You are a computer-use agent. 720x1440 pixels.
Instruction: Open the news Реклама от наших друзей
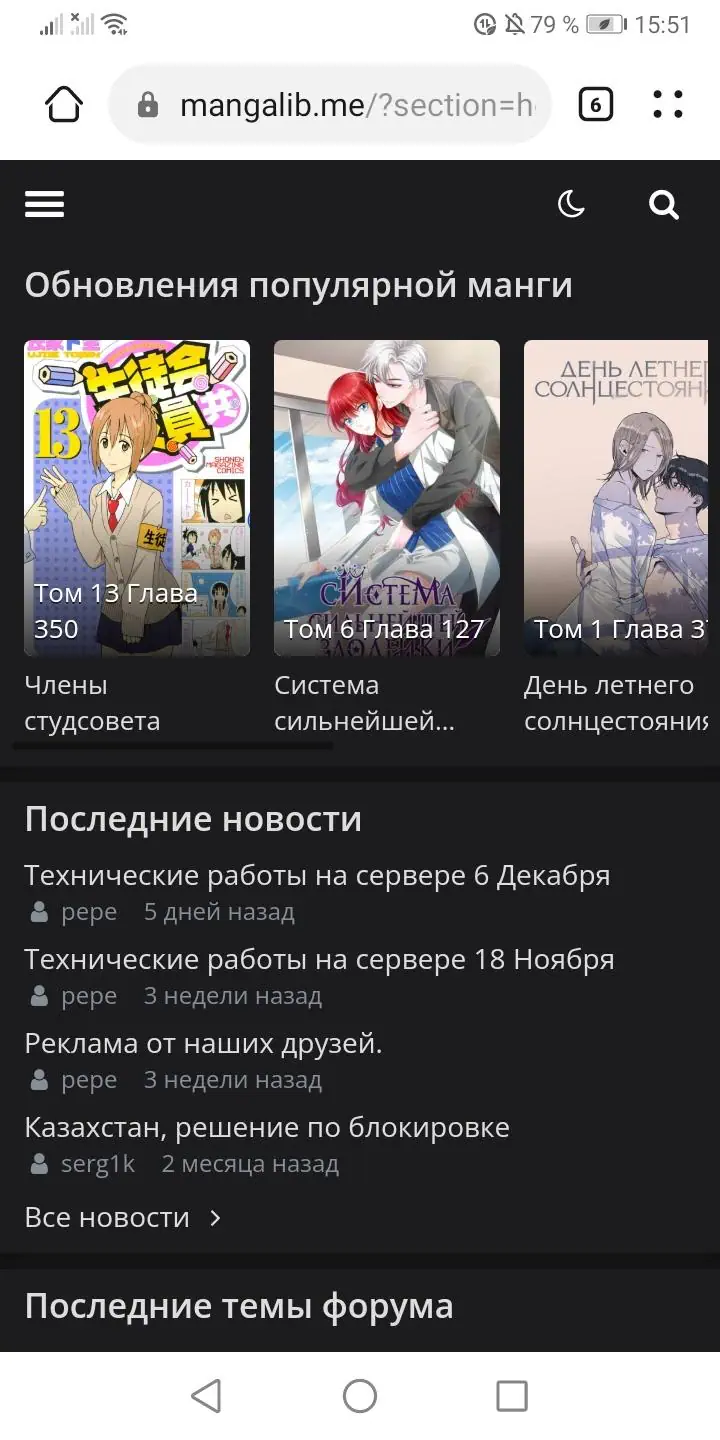point(203,1044)
